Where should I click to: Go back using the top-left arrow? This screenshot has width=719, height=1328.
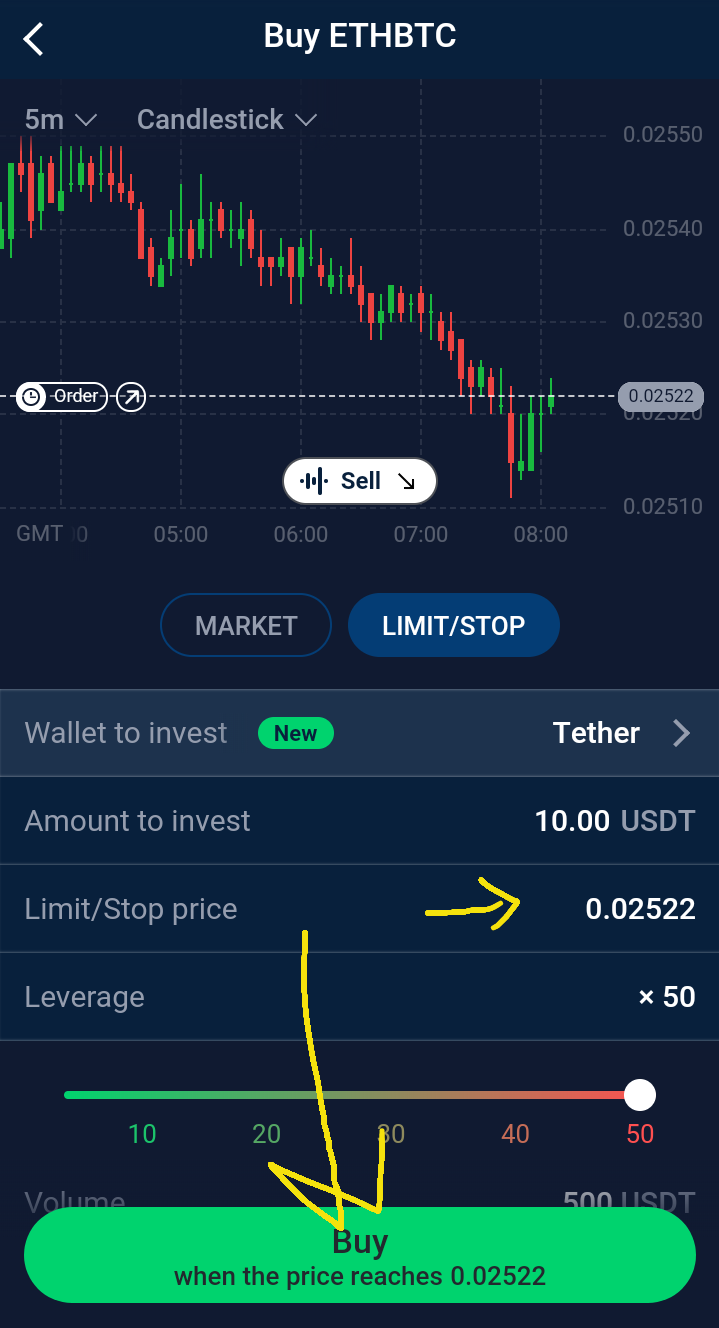click(x=34, y=39)
